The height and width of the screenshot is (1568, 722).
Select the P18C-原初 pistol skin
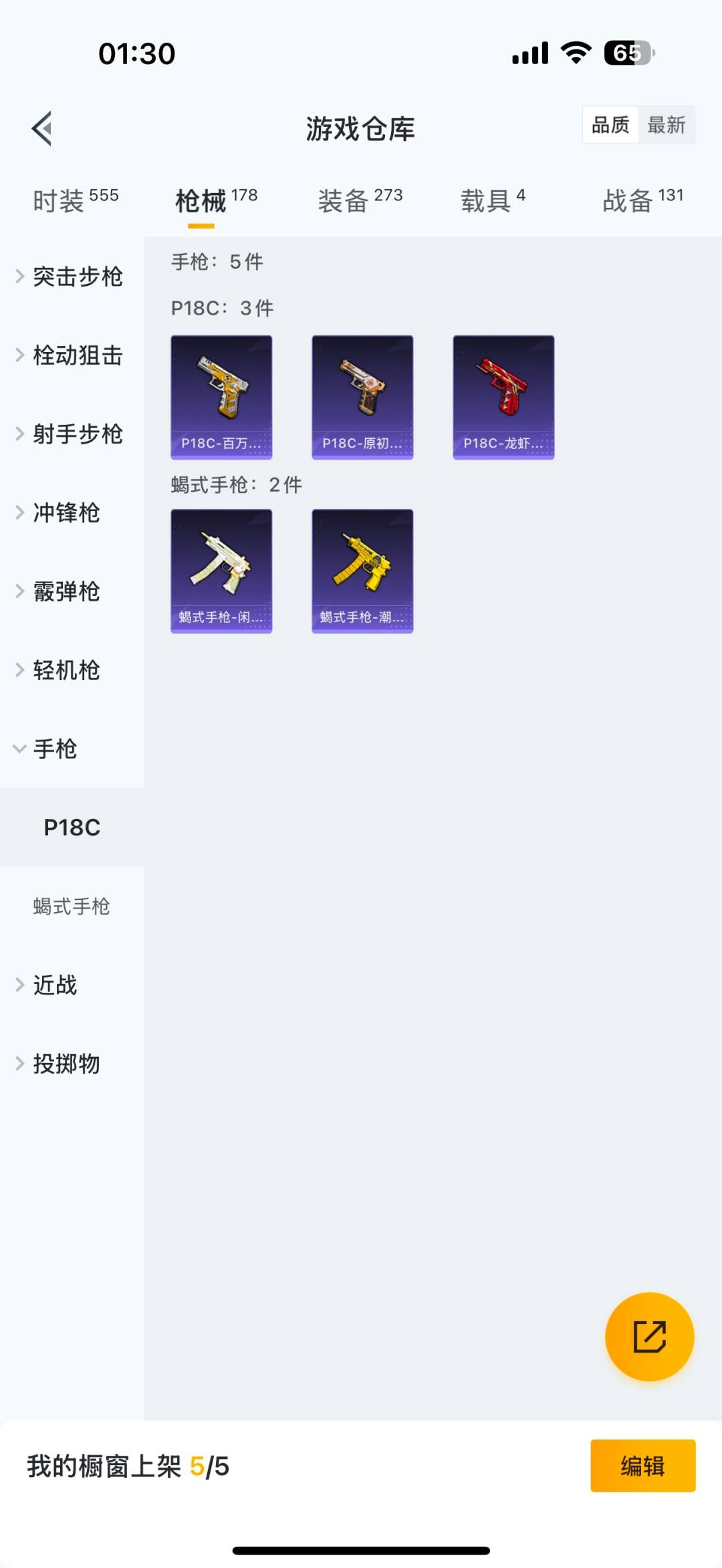(x=362, y=398)
